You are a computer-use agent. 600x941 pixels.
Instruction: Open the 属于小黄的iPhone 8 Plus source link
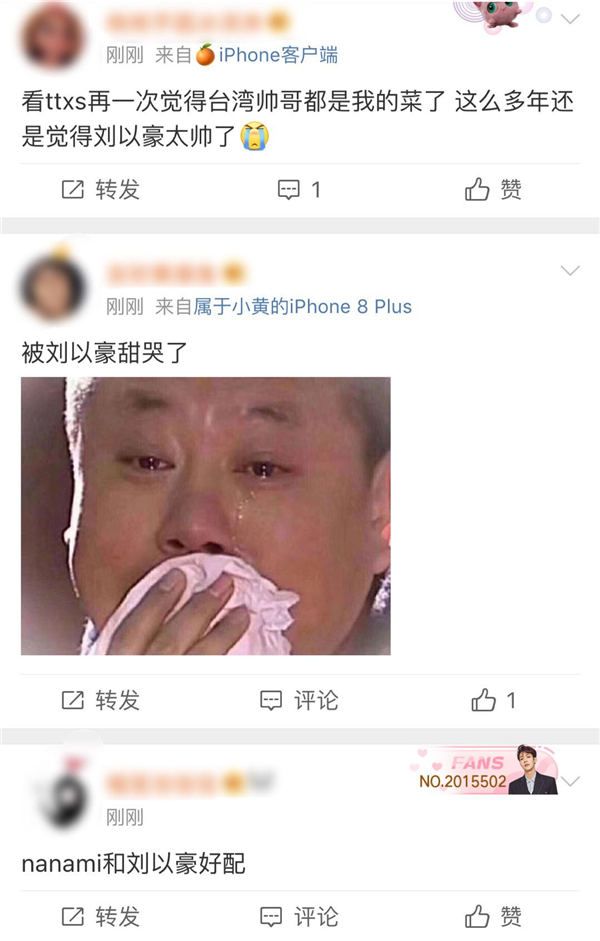click(x=303, y=306)
